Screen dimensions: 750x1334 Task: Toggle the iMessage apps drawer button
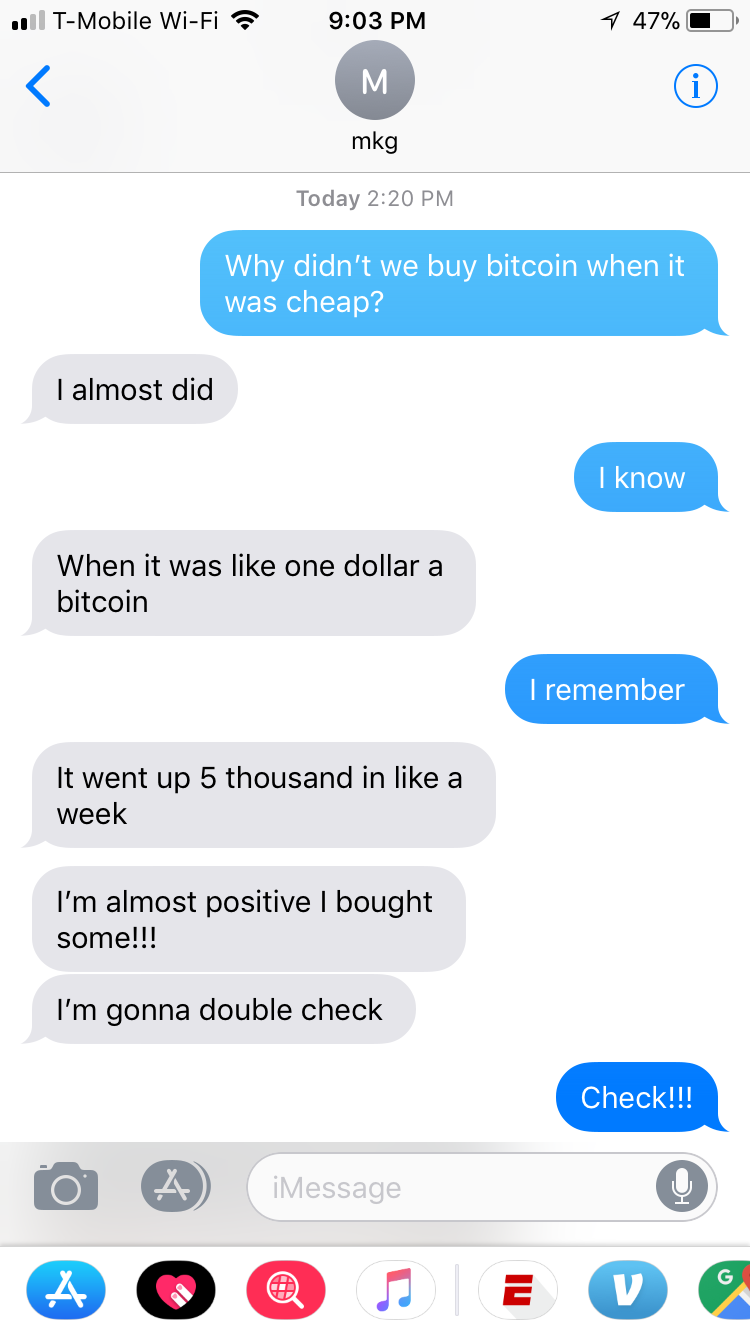click(x=175, y=1186)
